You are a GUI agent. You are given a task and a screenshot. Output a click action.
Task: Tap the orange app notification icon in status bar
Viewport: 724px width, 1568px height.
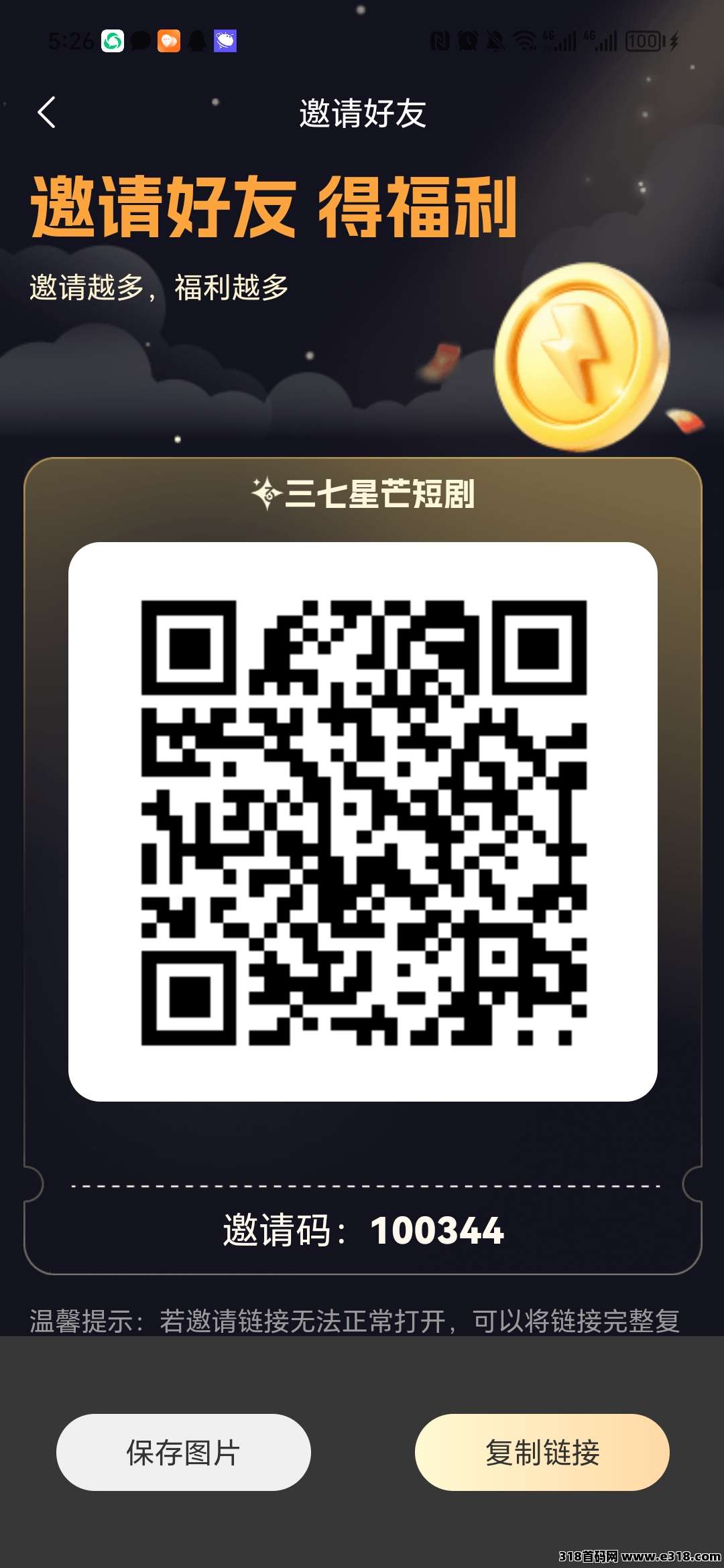coord(168,42)
